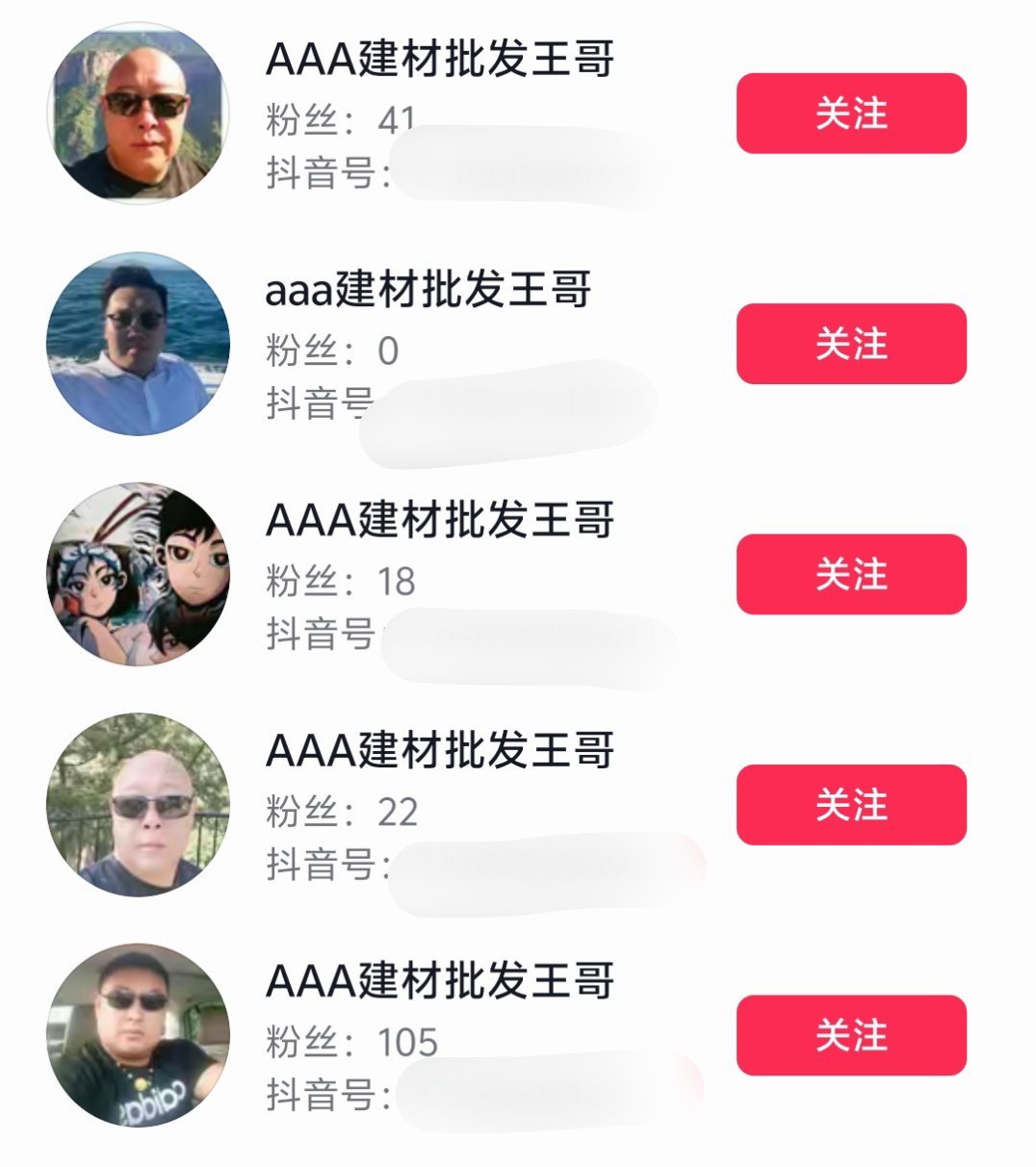View the cartoon-avatar user with 18 粉丝
The image size is (1036, 1167).
tap(439, 521)
